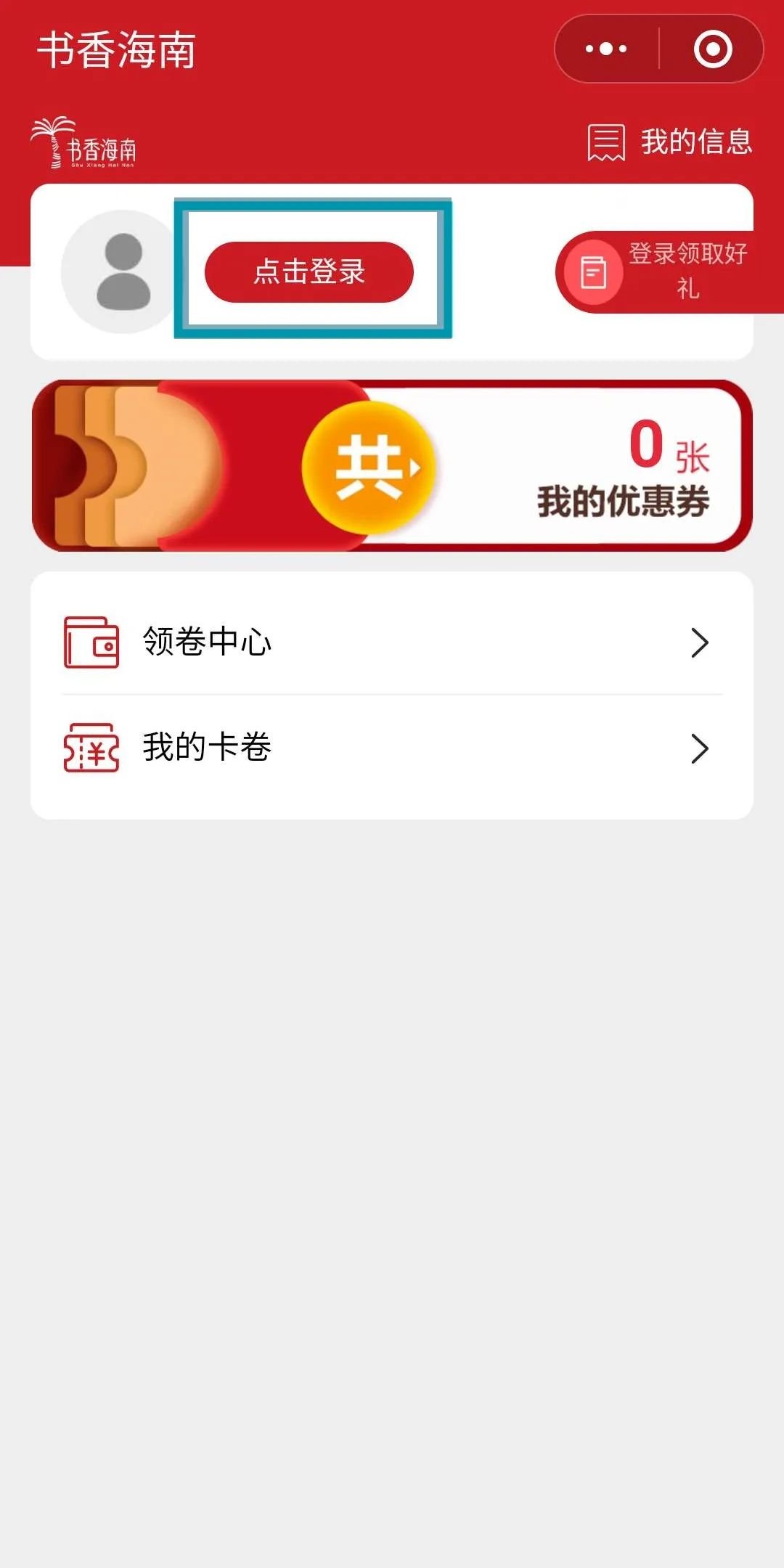Viewport: 784px width, 1568px height.
Task: Close the mini program with the circle button
Action: [712, 49]
